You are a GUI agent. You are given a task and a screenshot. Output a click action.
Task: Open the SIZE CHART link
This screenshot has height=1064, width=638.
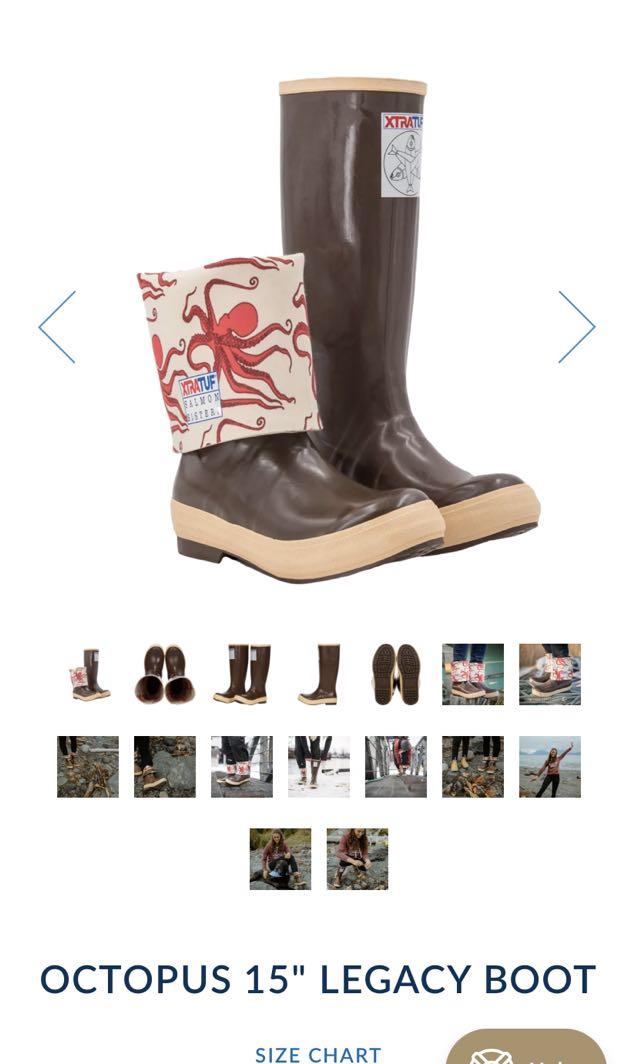[318, 1054]
